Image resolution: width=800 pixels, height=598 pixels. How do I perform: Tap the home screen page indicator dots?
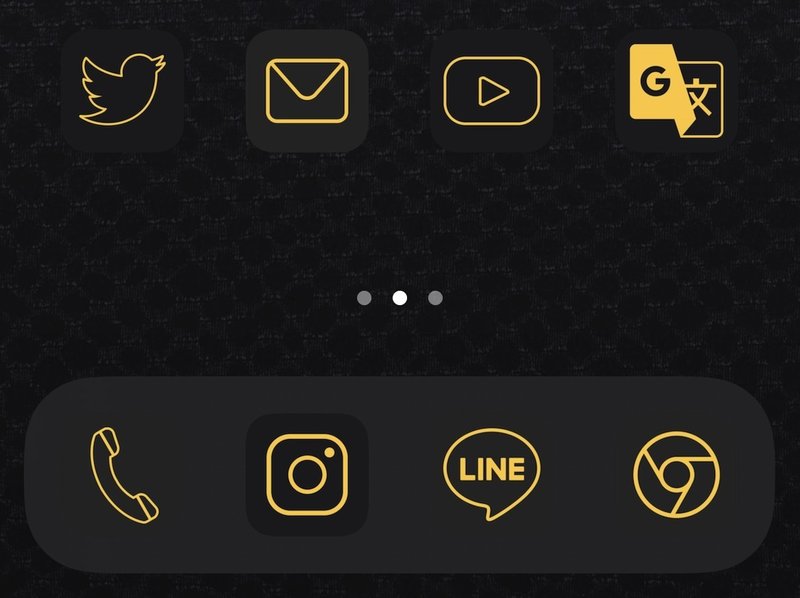click(399, 297)
